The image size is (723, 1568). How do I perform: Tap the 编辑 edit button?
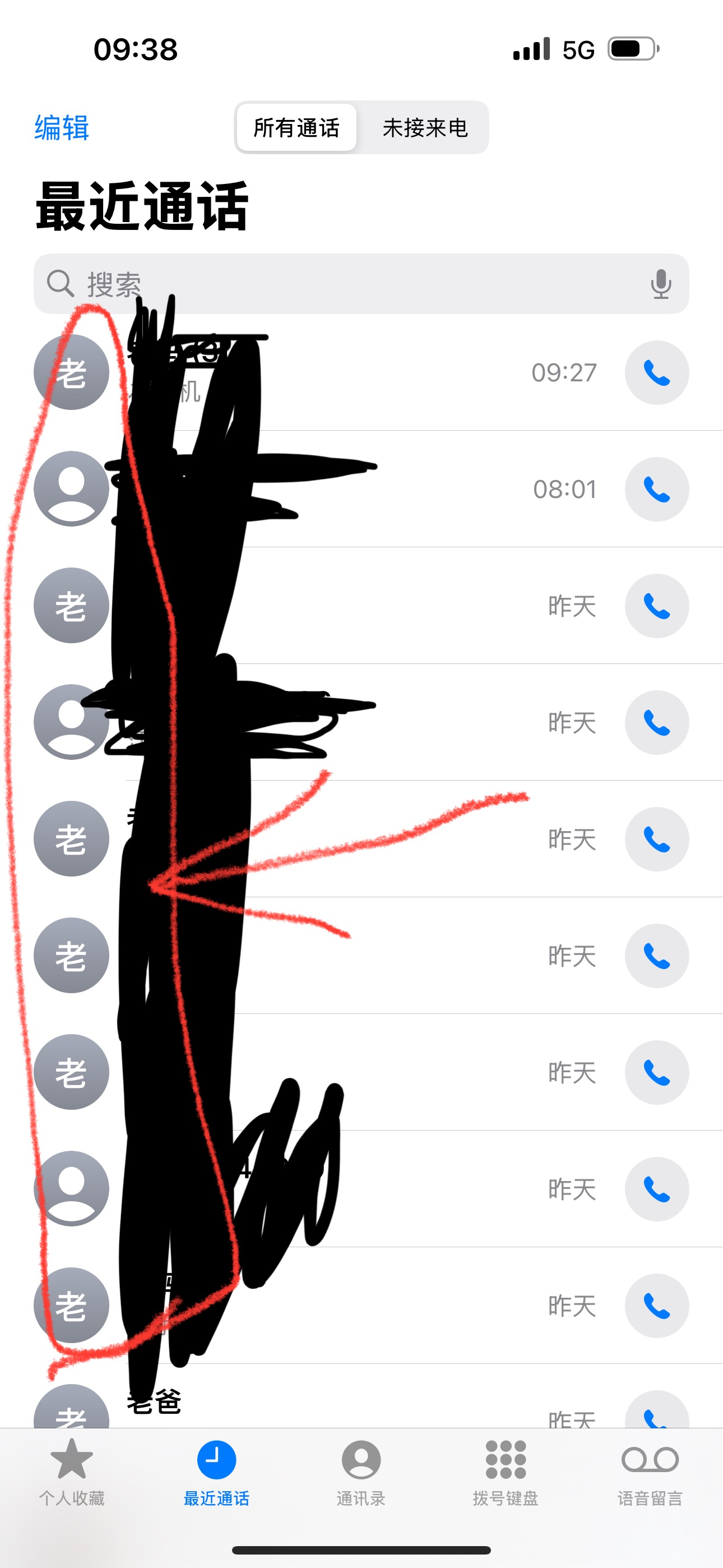[x=62, y=128]
